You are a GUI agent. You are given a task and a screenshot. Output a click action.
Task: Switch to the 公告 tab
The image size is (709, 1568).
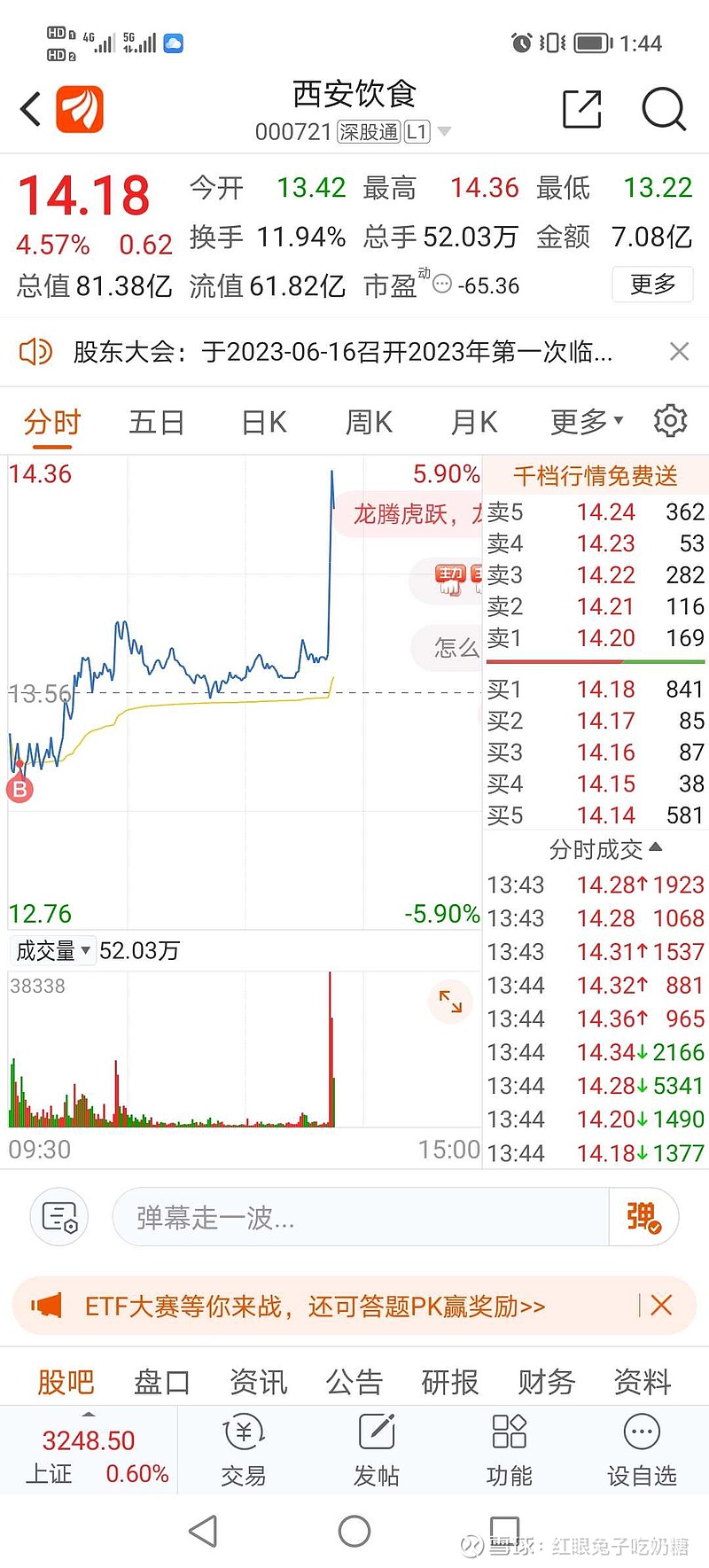(x=354, y=1381)
